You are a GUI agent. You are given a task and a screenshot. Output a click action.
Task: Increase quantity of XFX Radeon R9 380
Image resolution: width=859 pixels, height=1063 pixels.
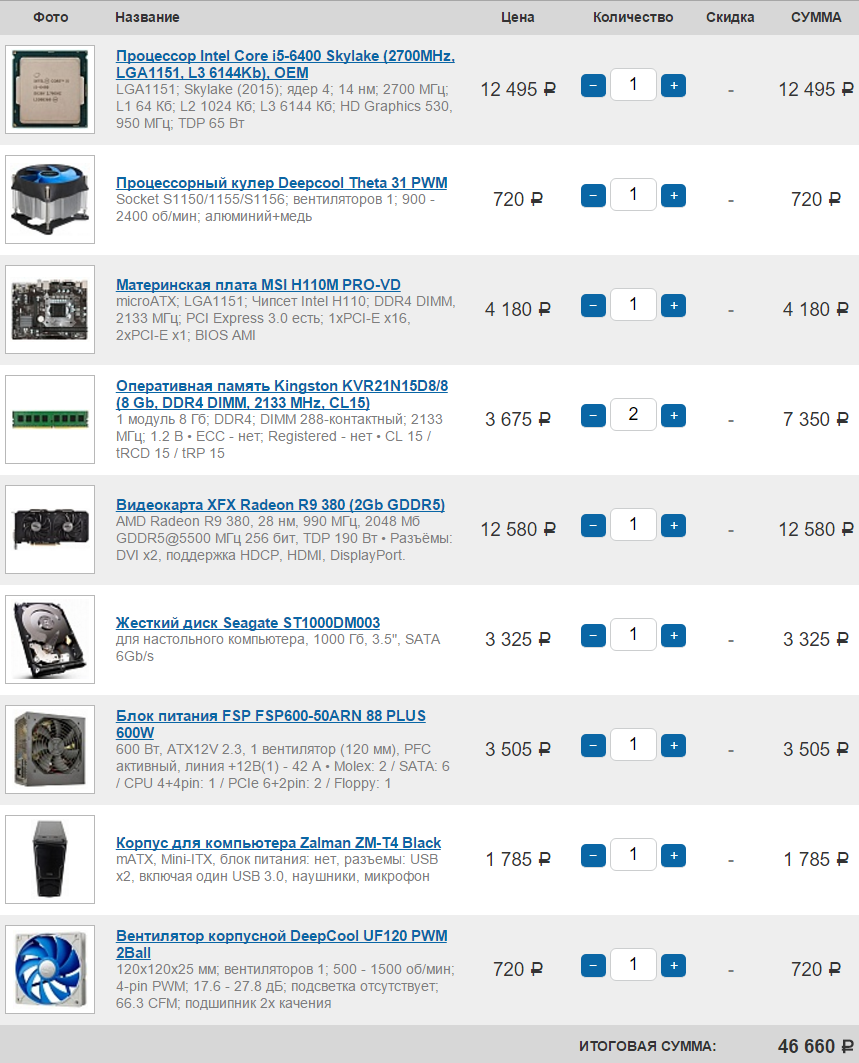[673, 526]
